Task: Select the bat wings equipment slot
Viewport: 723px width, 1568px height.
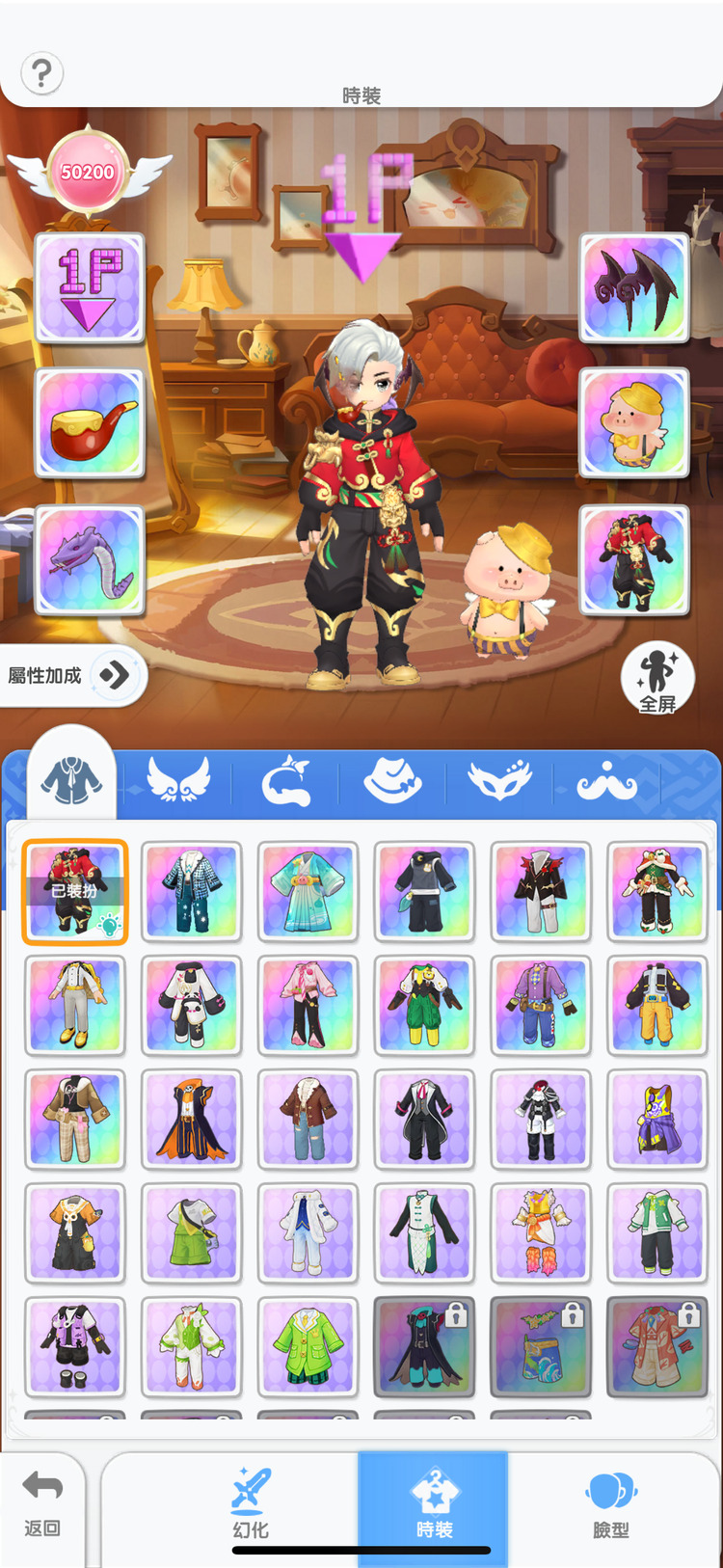Action: (633, 287)
